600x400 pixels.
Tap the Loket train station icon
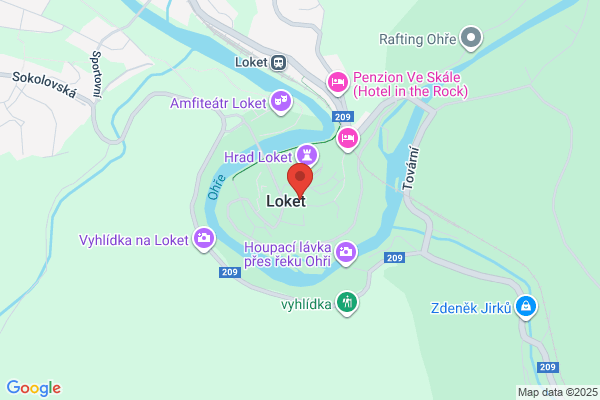278,62
